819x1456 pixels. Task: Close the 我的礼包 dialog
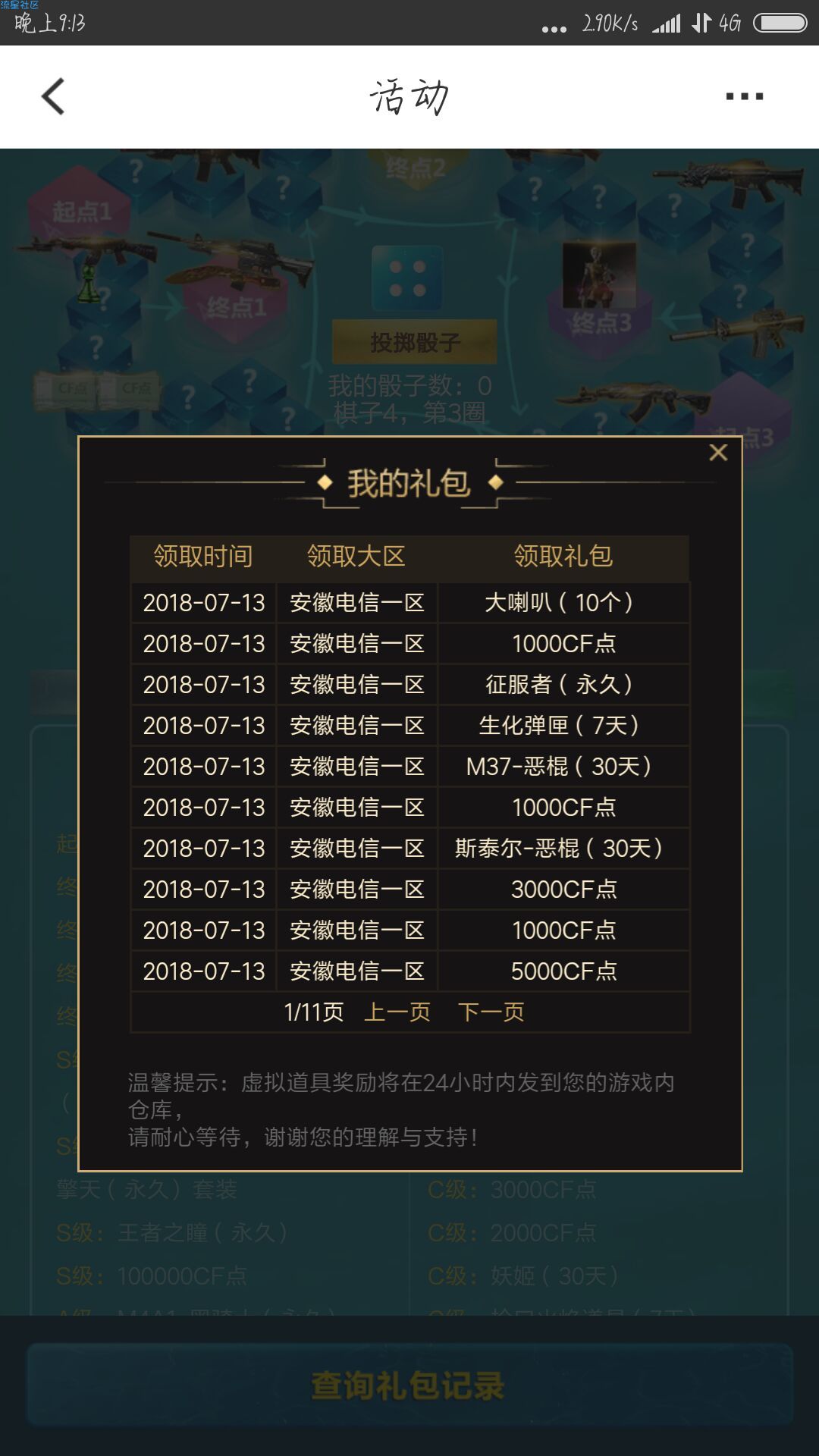tap(717, 453)
